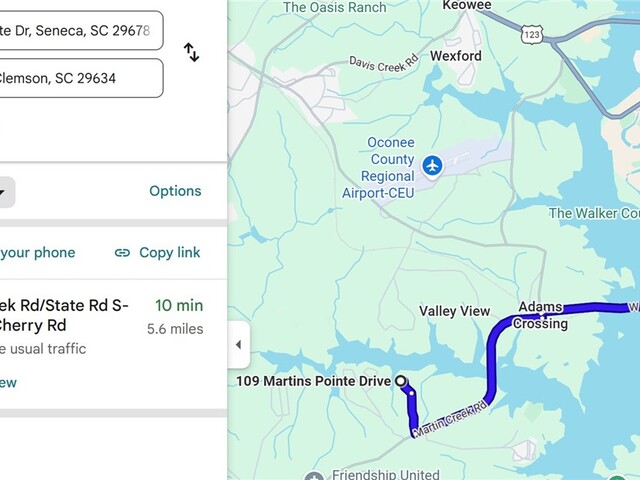Expand the departure time dropdown

tap(5, 192)
